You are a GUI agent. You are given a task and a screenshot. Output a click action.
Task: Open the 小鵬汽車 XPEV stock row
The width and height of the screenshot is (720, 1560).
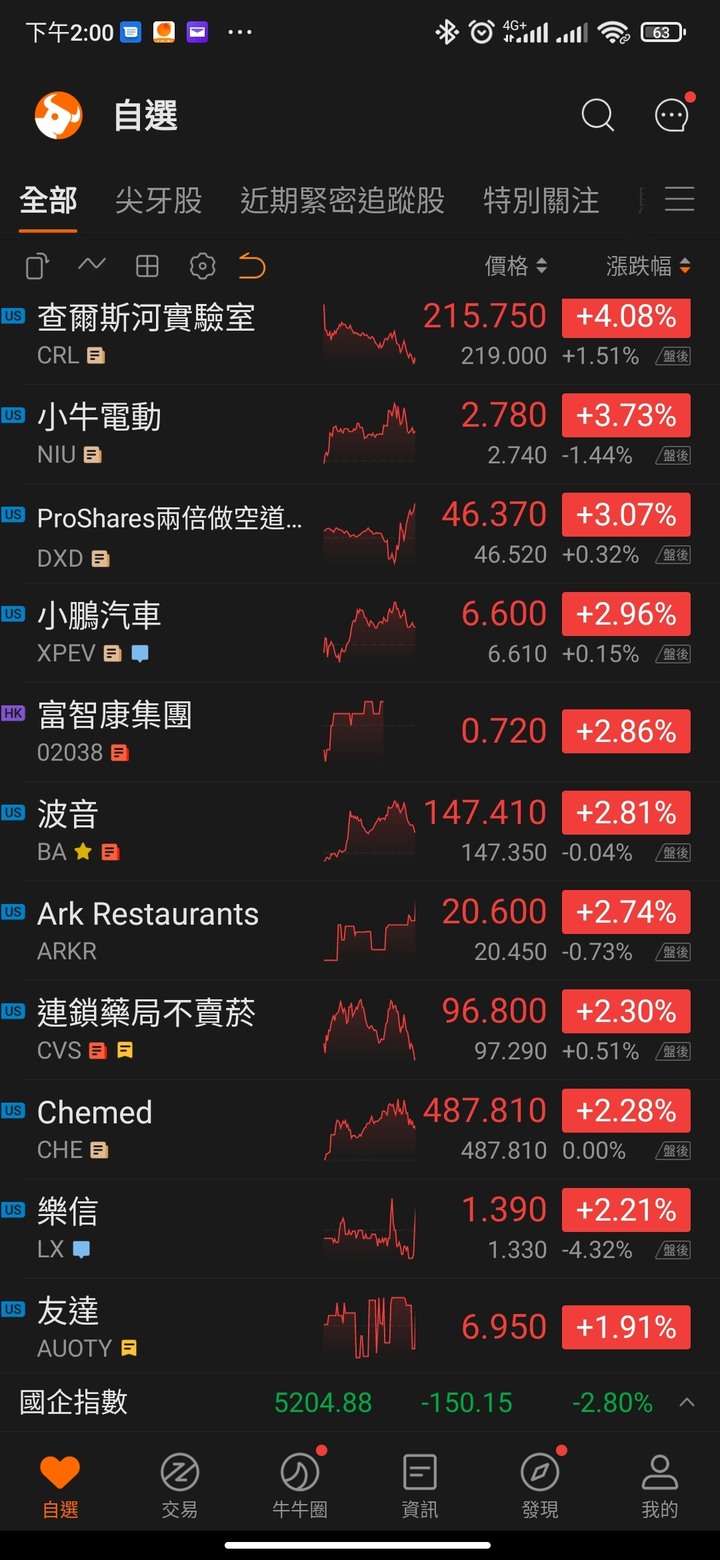coord(360,633)
